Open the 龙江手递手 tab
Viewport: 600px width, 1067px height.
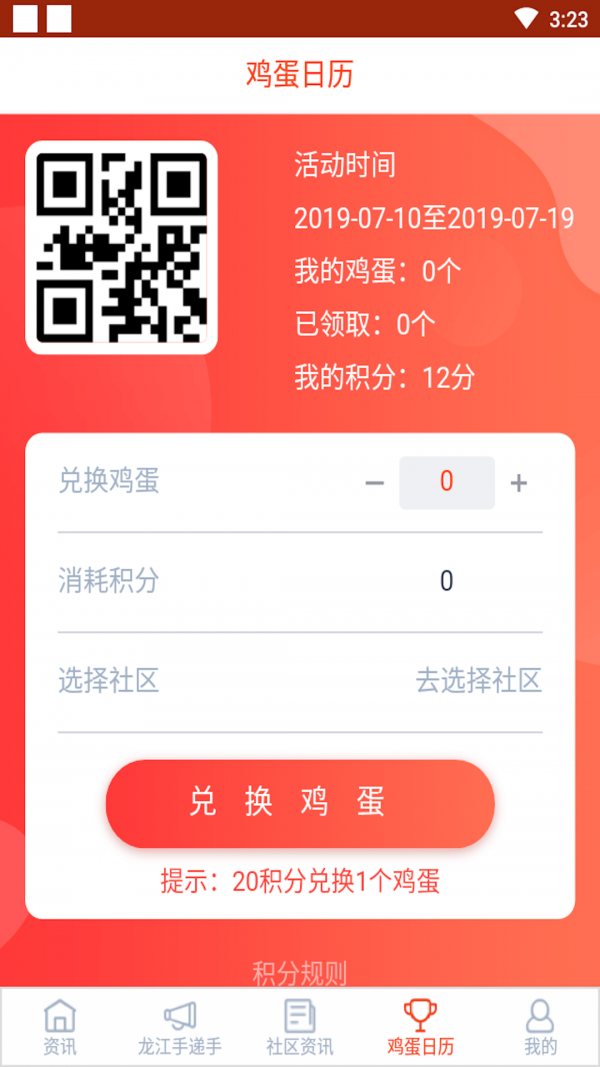[180, 1027]
